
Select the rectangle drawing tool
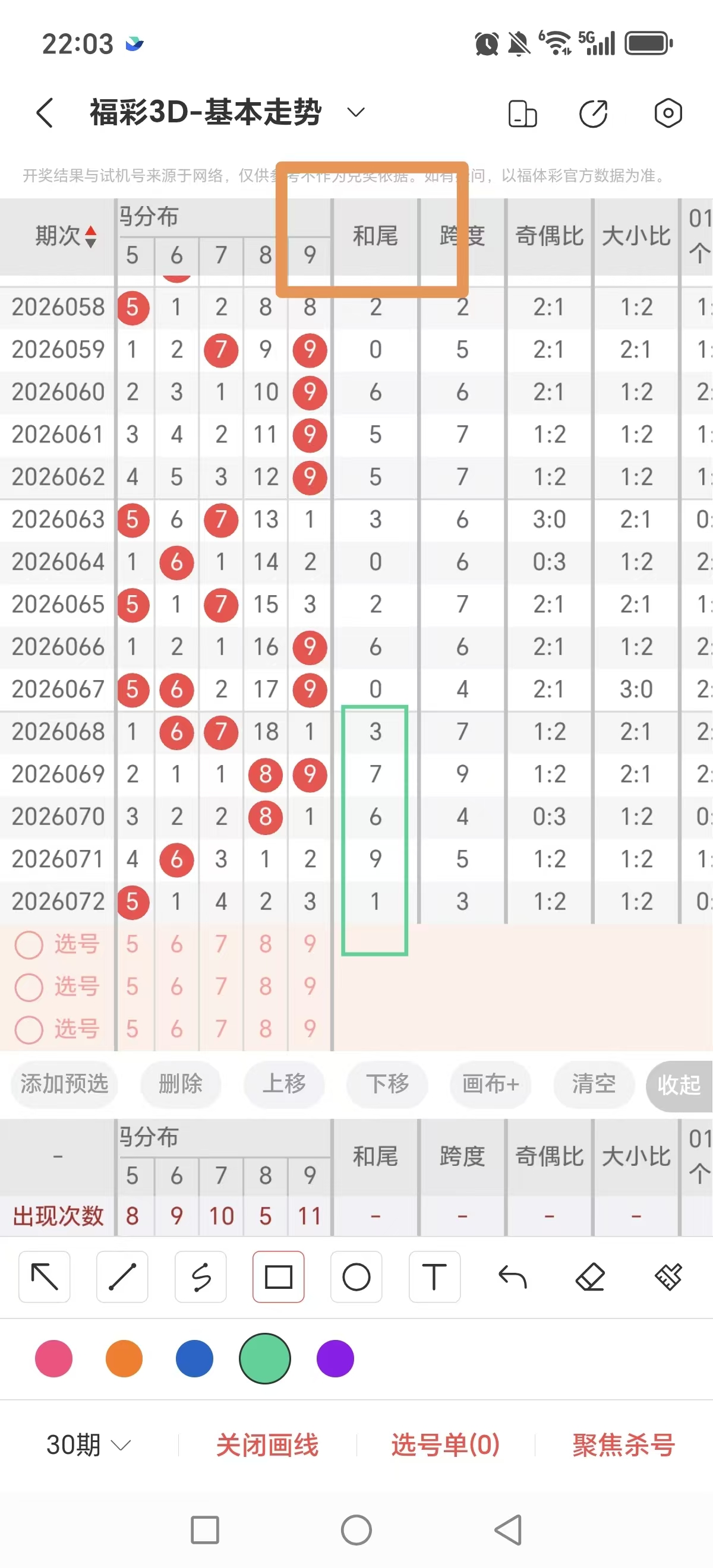(x=278, y=1278)
